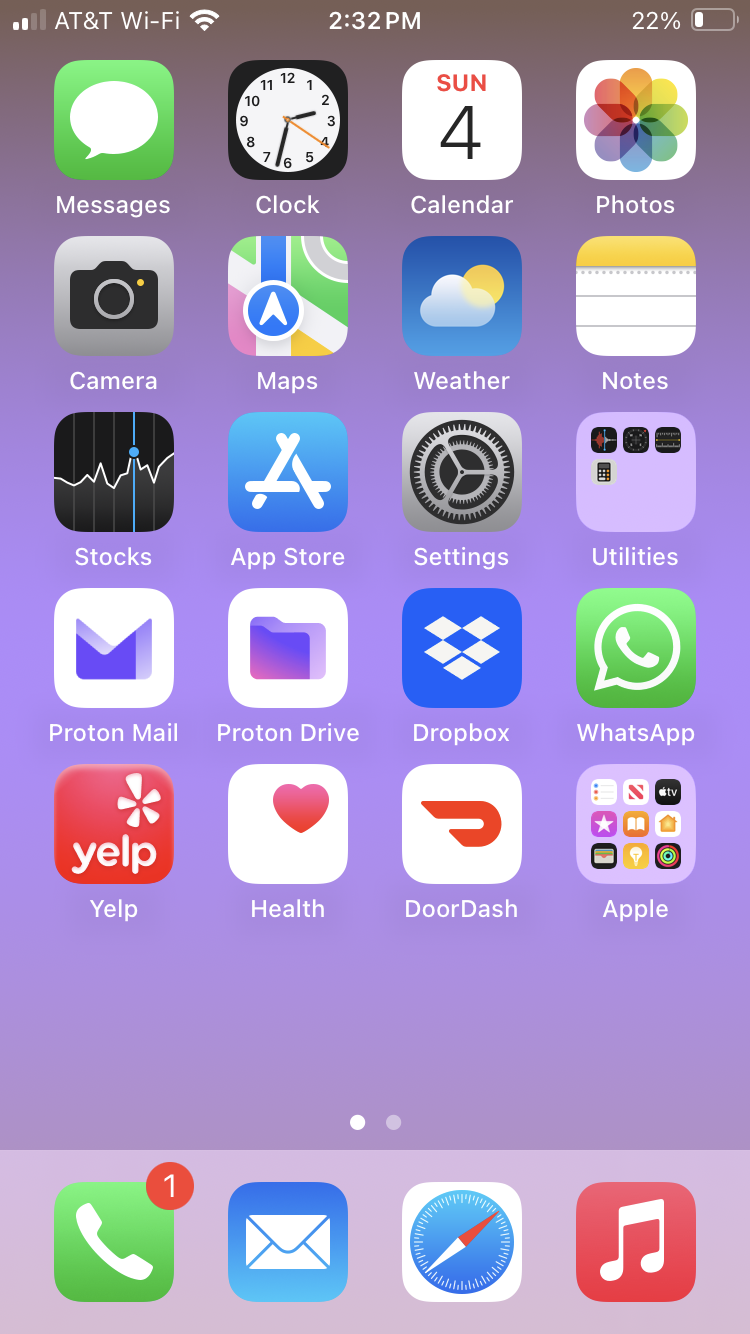750x1334 pixels.
Task: Expand the Utilities folder
Action: (x=636, y=472)
